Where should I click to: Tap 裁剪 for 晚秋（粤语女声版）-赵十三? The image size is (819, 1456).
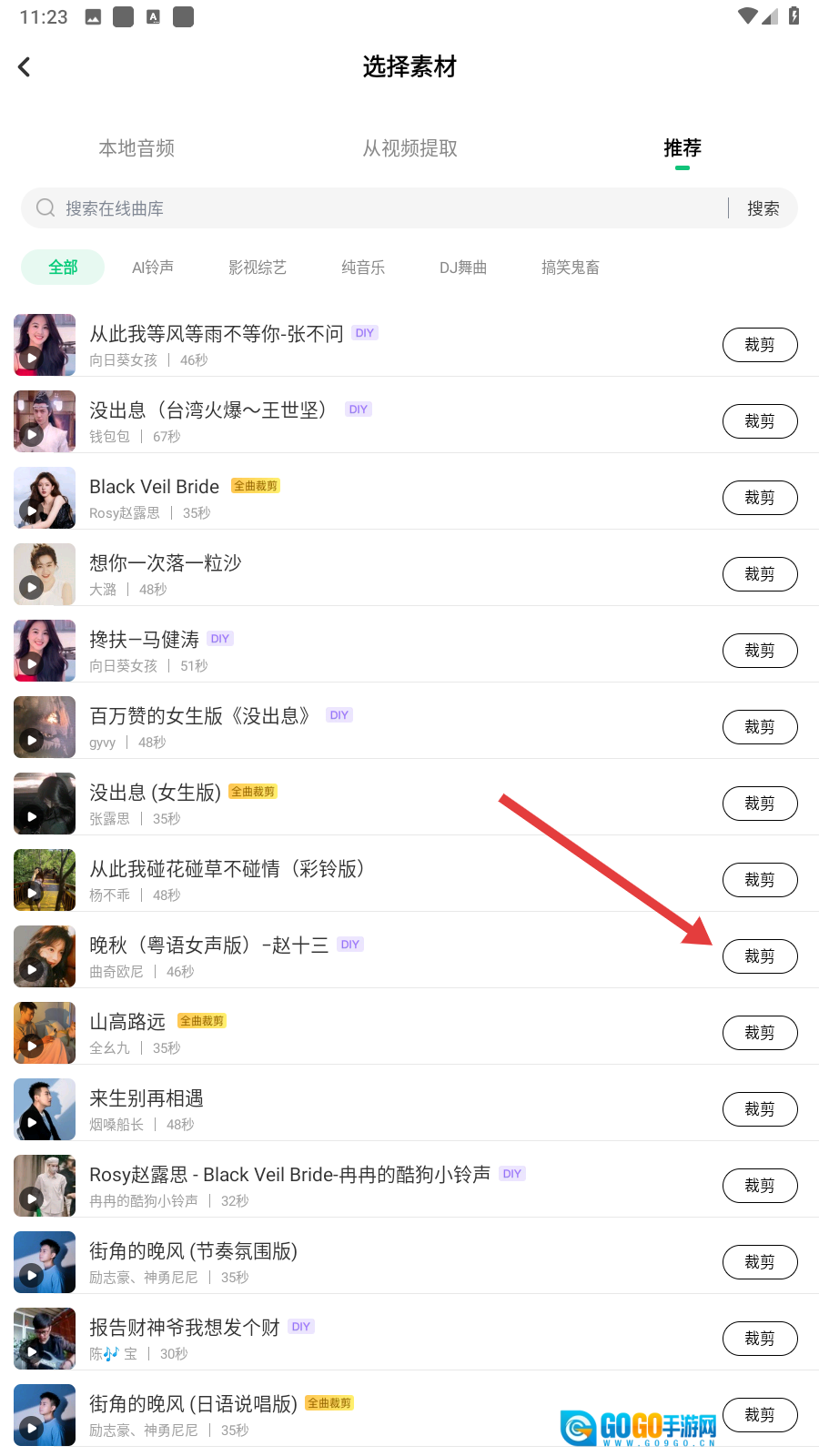pyautogui.click(x=760, y=956)
